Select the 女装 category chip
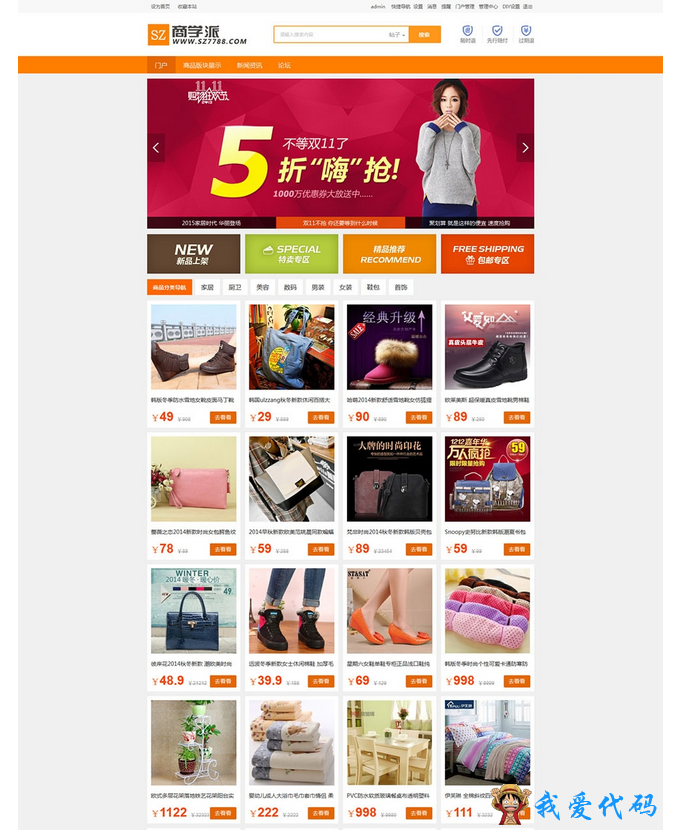 (x=345, y=287)
